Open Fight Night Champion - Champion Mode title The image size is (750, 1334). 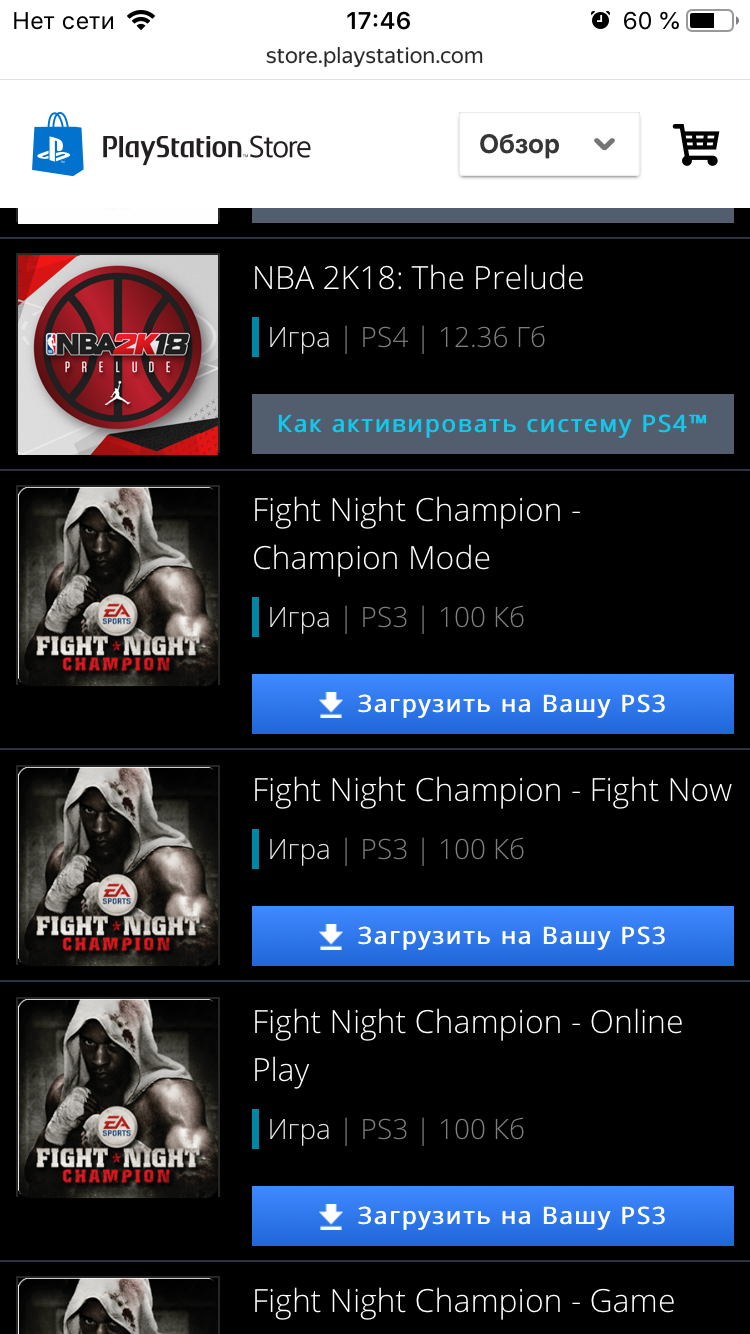(417, 534)
